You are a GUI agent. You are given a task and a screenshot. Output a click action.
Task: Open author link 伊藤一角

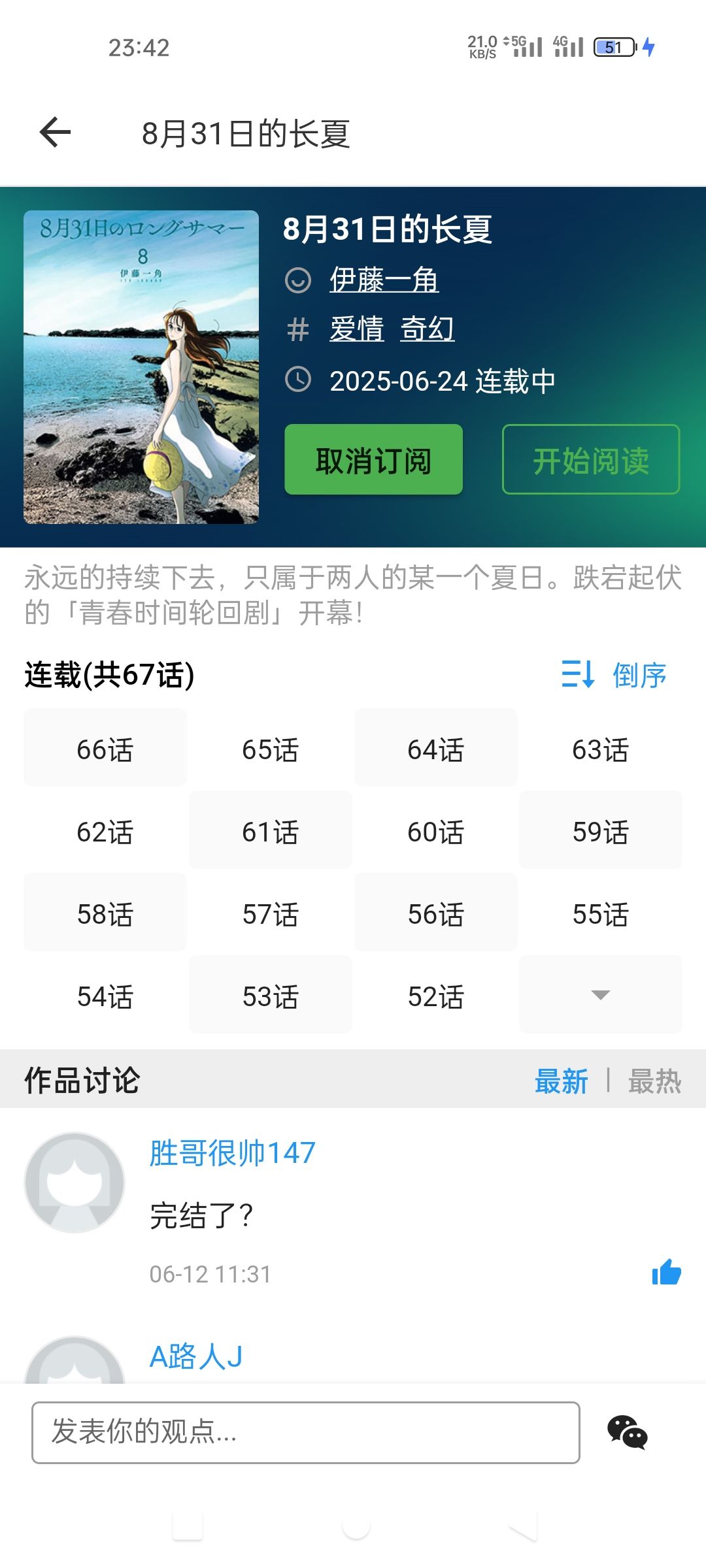pyautogui.click(x=384, y=280)
